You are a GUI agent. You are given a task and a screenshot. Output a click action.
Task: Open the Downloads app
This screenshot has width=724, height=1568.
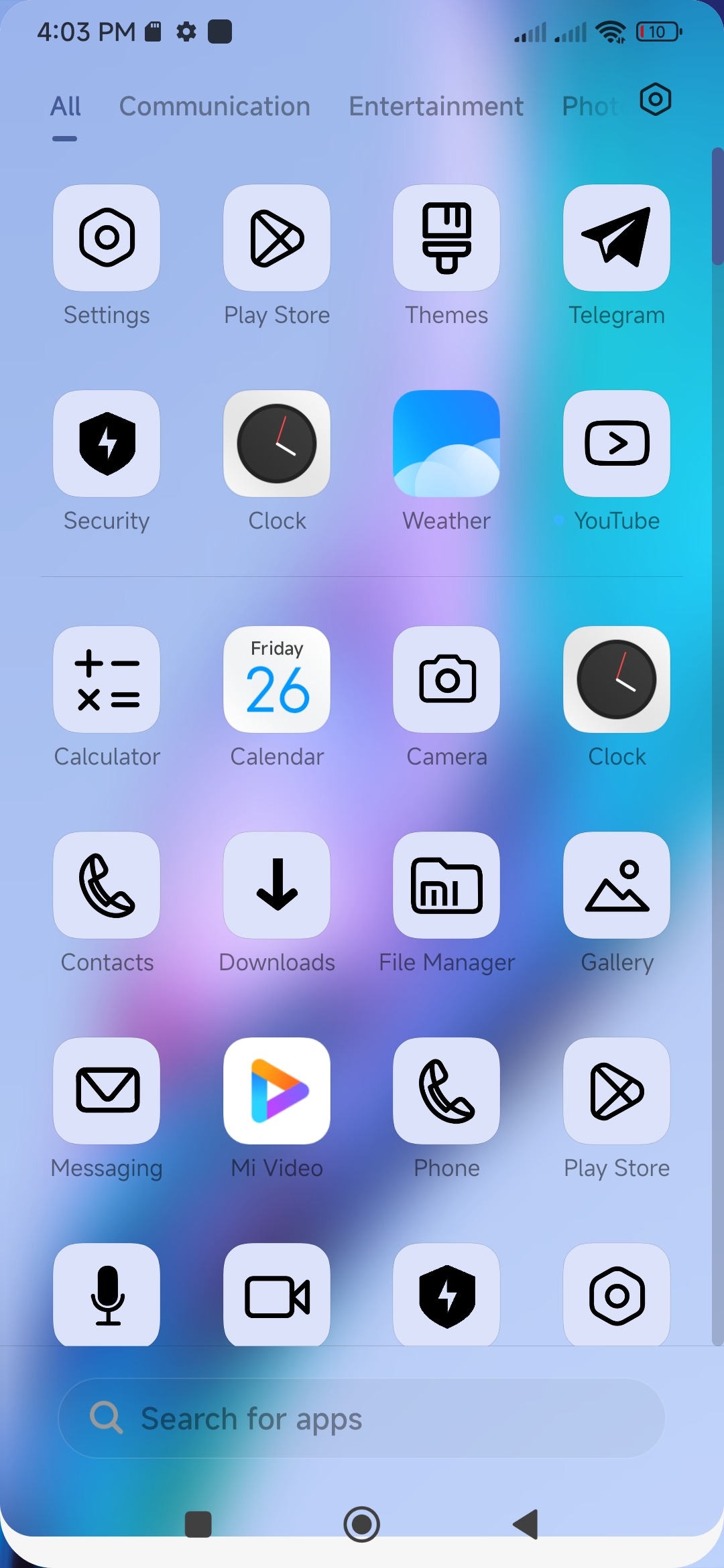[x=277, y=885]
